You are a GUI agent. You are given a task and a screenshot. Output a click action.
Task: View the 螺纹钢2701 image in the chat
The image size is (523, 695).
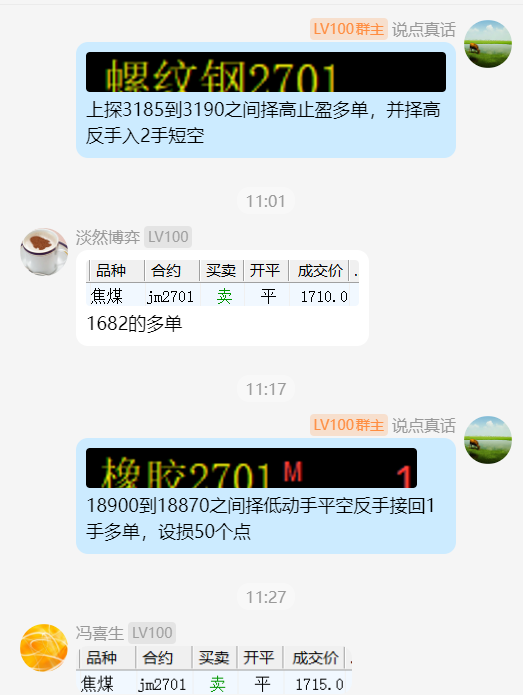tap(266, 72)
